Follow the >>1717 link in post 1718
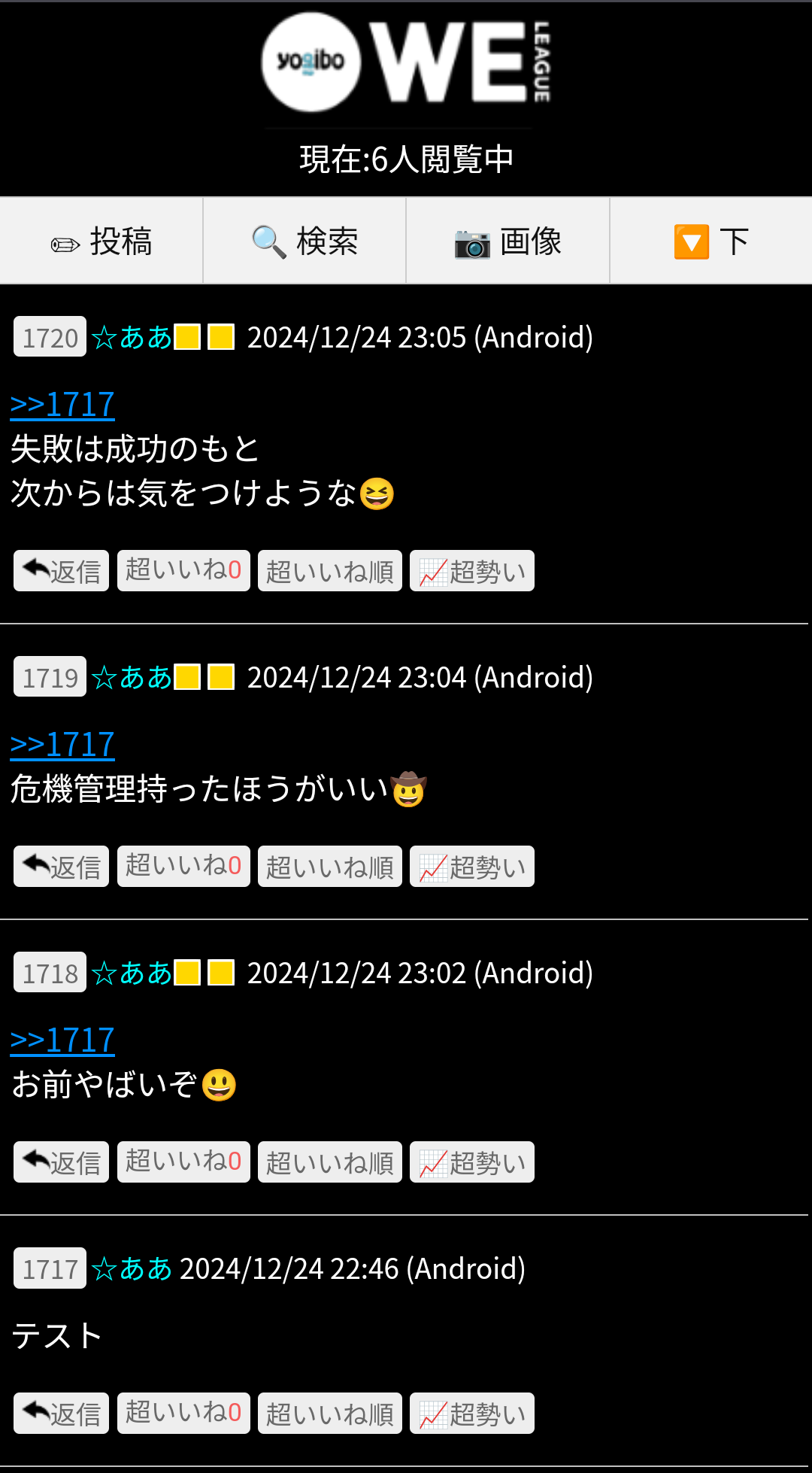 (62, 1040)
